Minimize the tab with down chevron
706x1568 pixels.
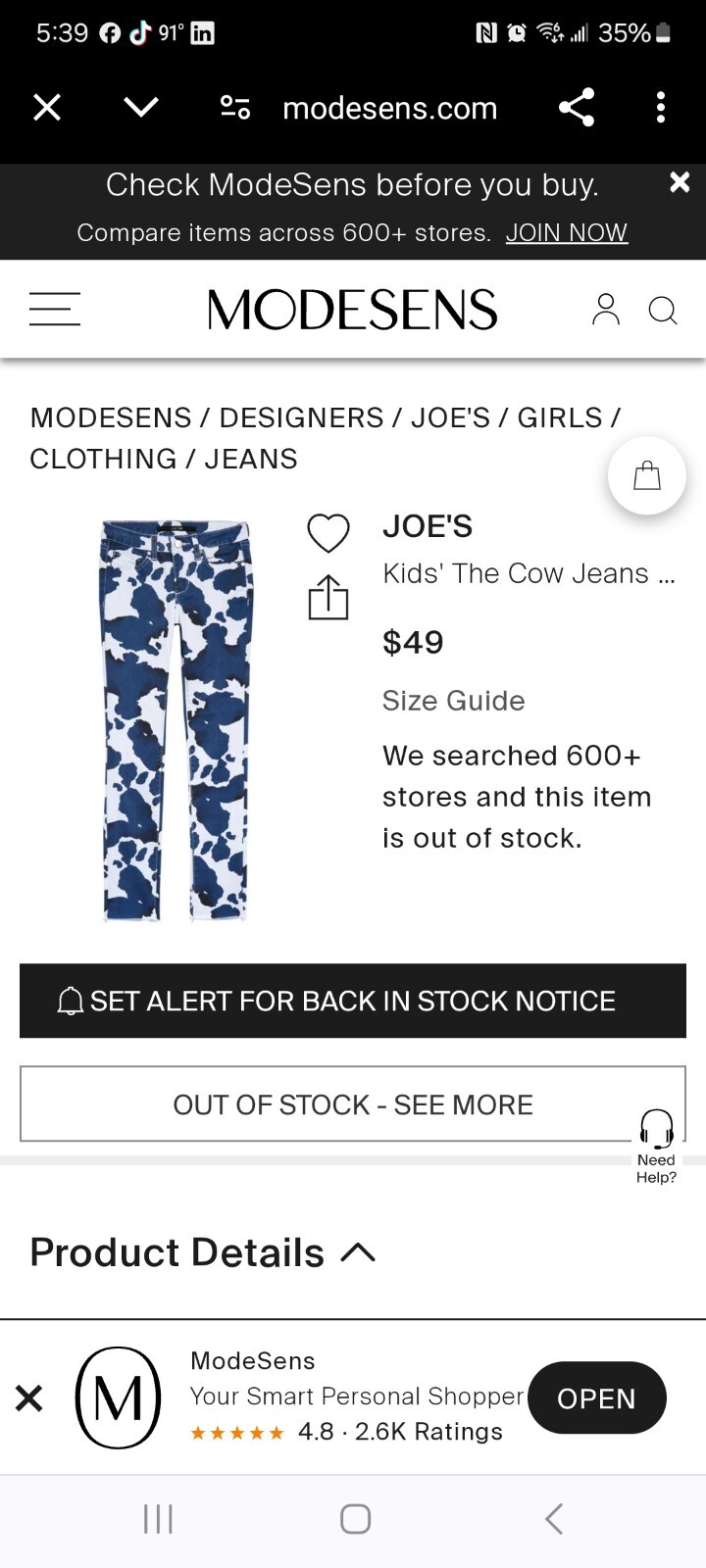141,108
